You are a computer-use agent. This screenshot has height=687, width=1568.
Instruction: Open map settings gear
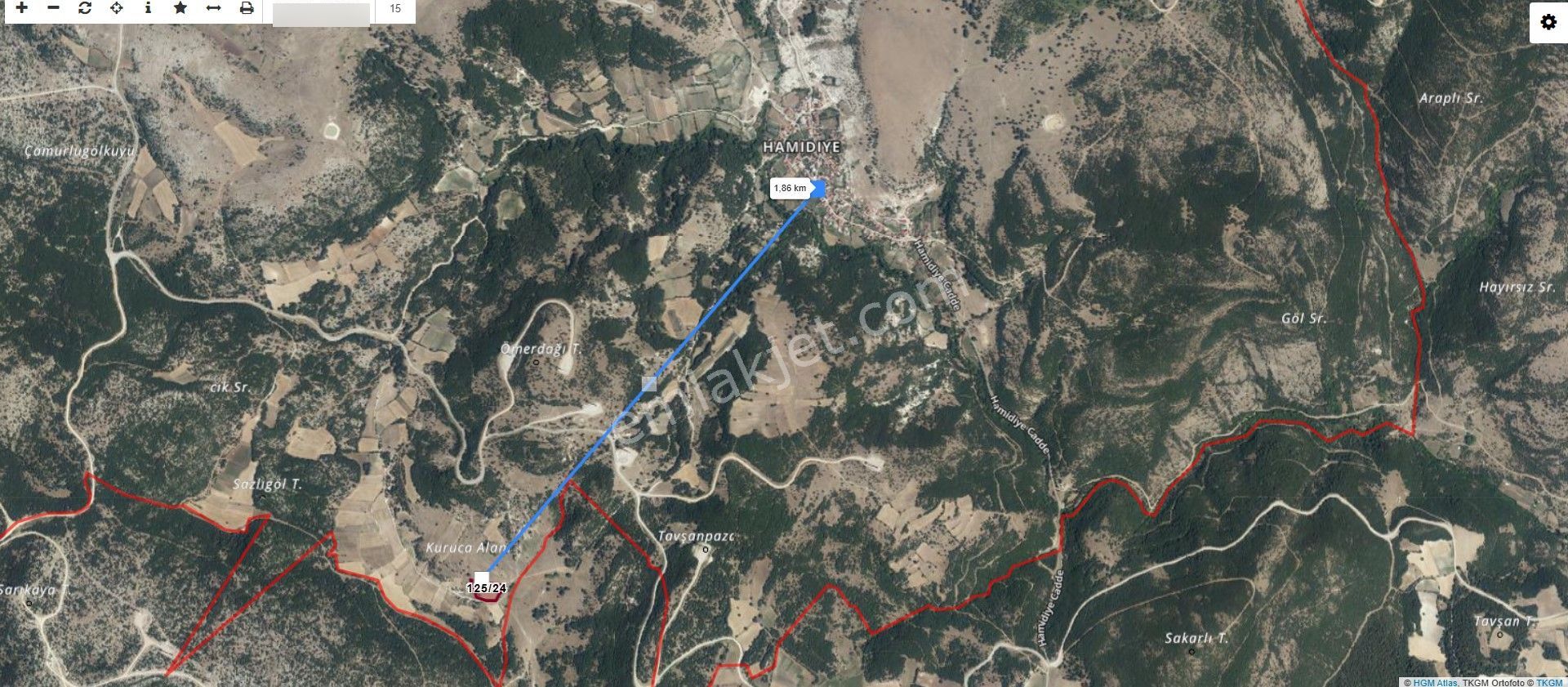(x=1548, y=22)
